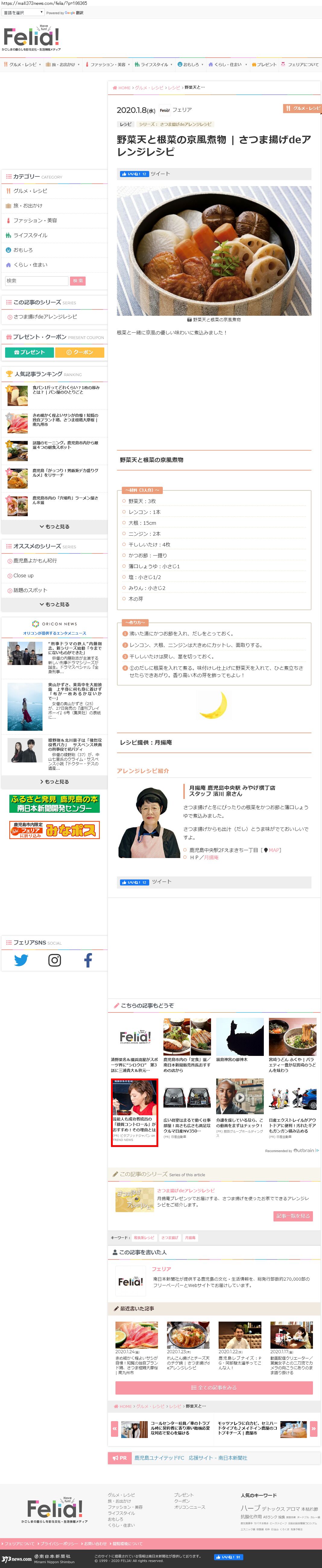
Task: Select the さつま揚げ keyword tag
Action: click(170, 1237)
